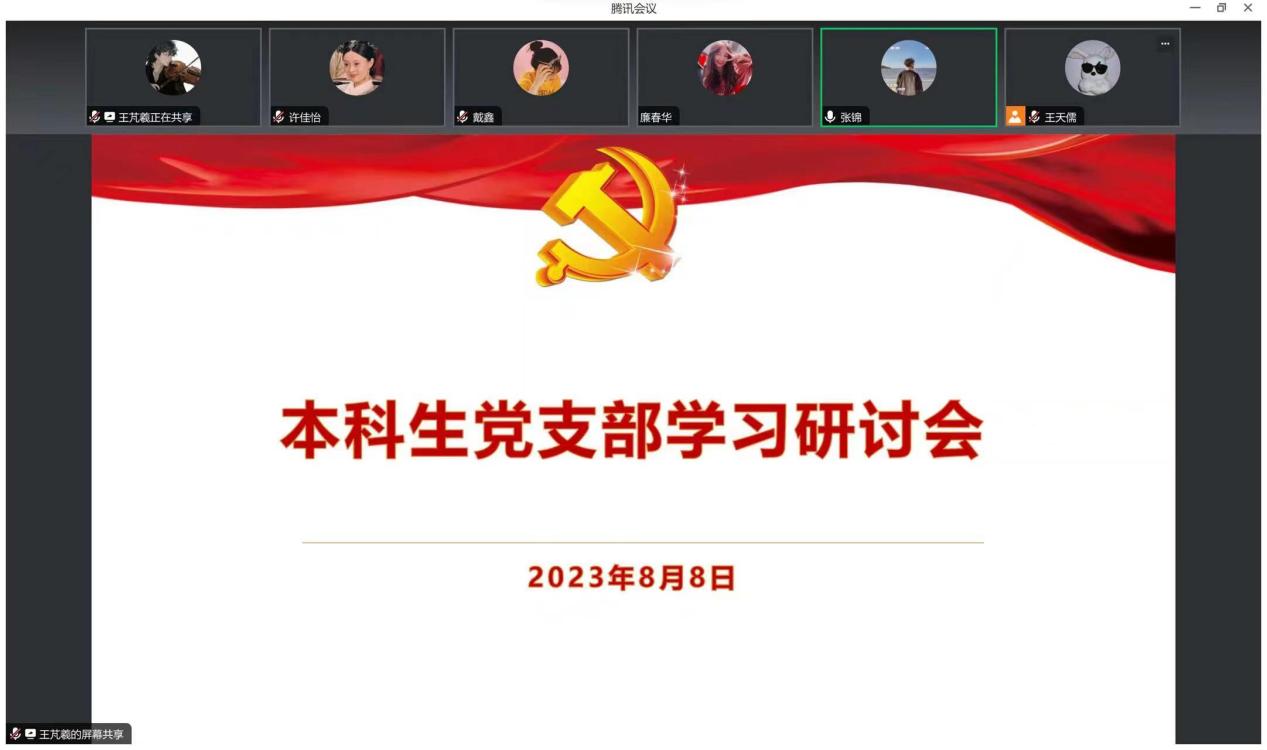Minimize the meeting window

point(1195,8)
